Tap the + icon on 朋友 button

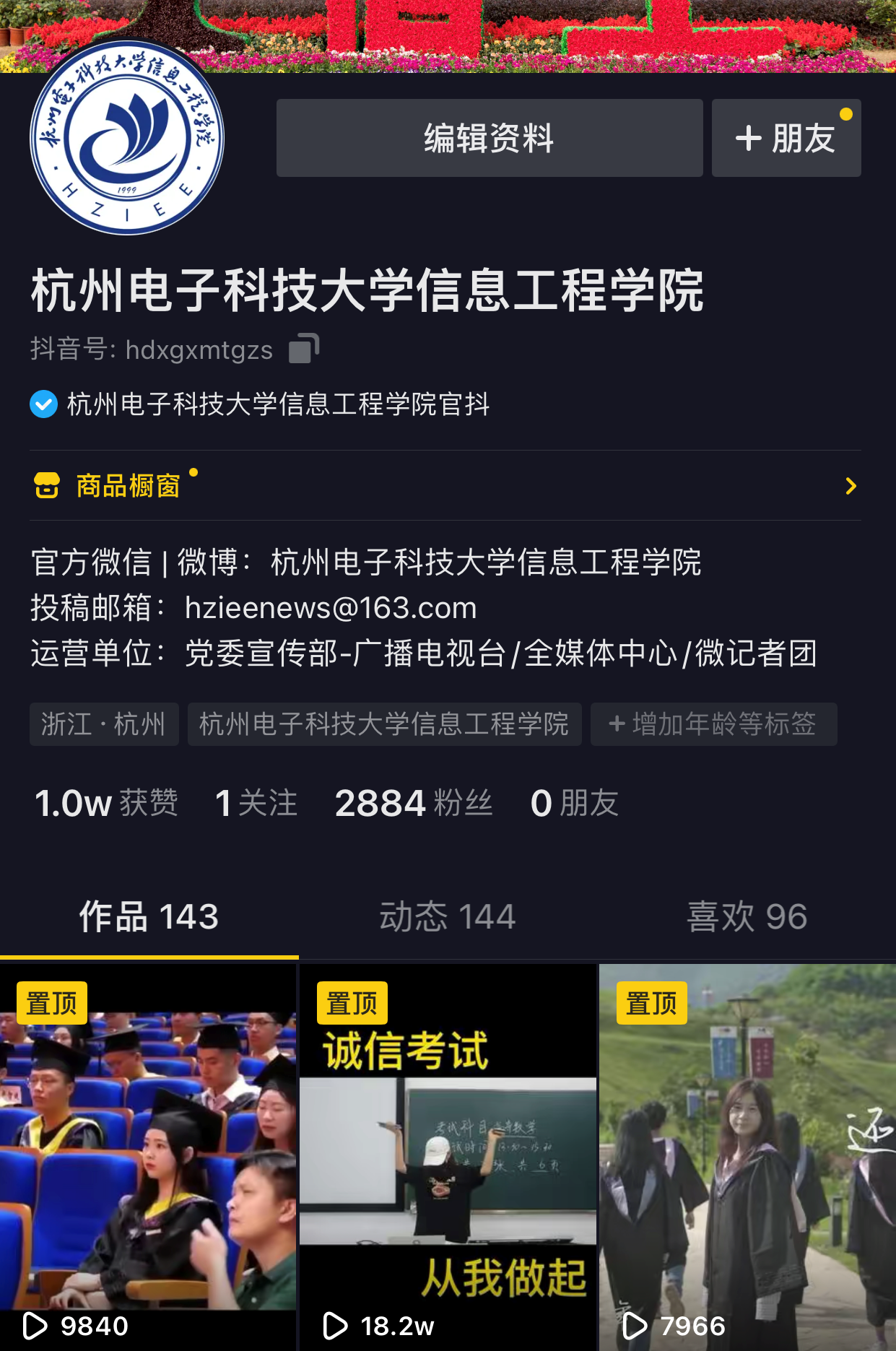coord(749,138)
